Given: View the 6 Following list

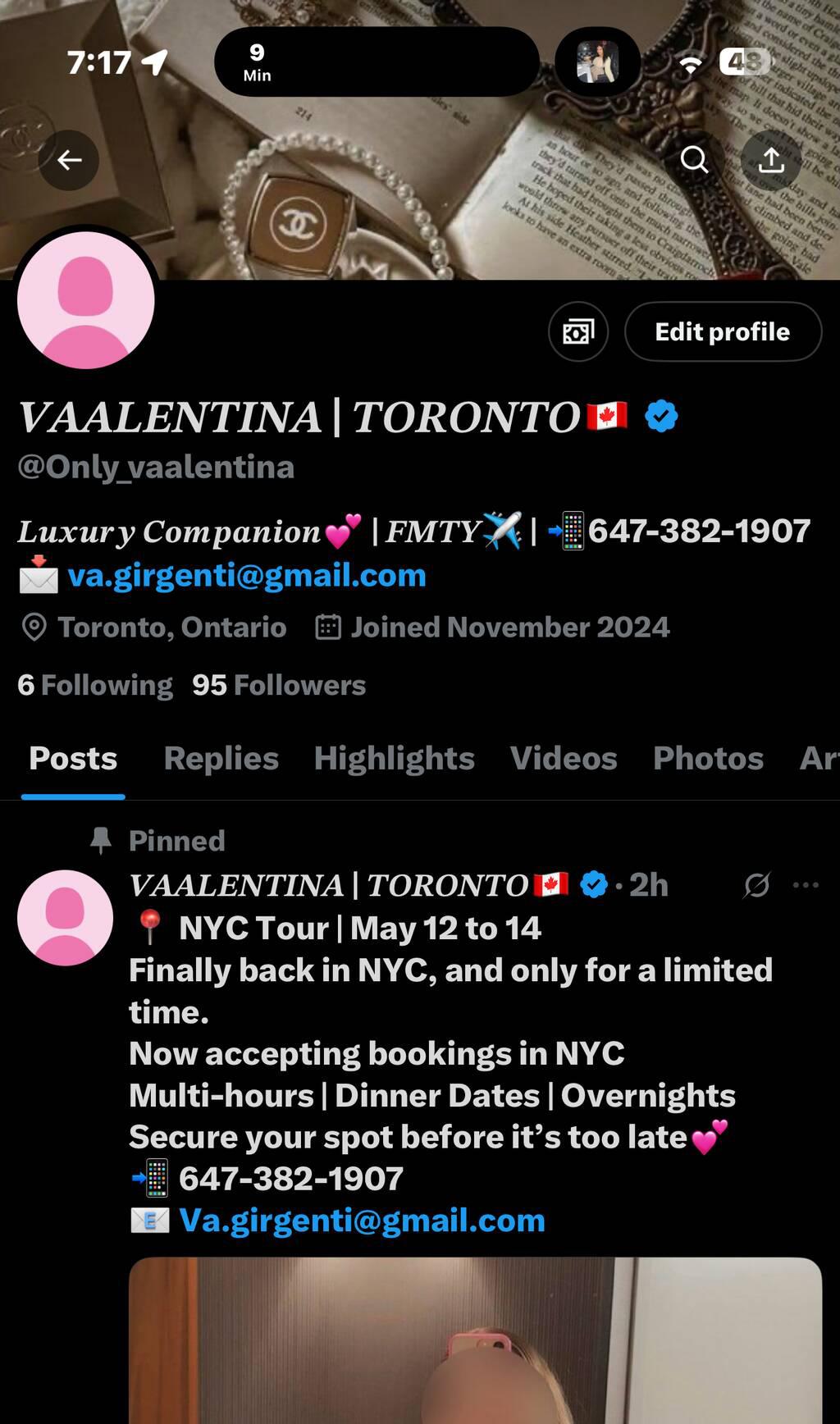Looking at the screenshot, I should tap(95, 685).
